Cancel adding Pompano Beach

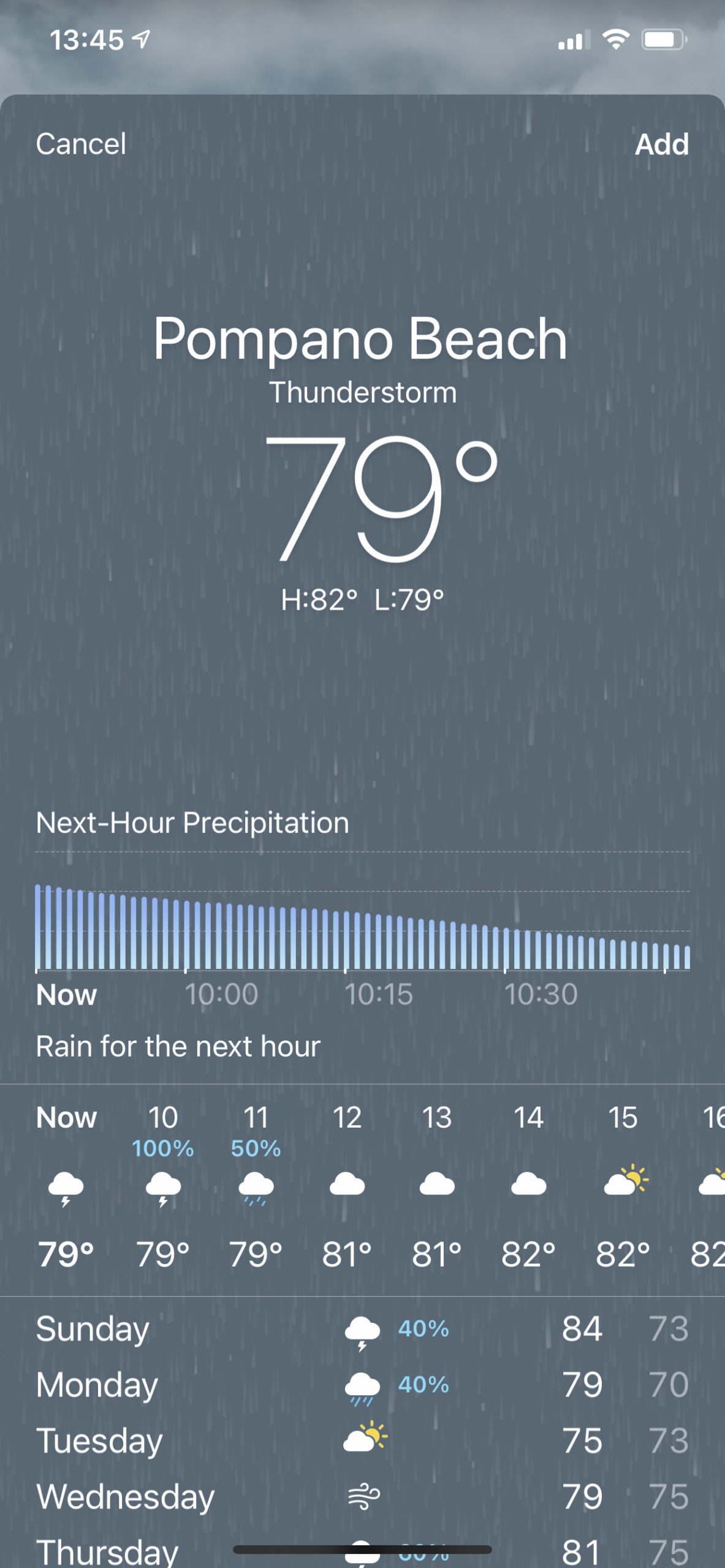[81, 145]
